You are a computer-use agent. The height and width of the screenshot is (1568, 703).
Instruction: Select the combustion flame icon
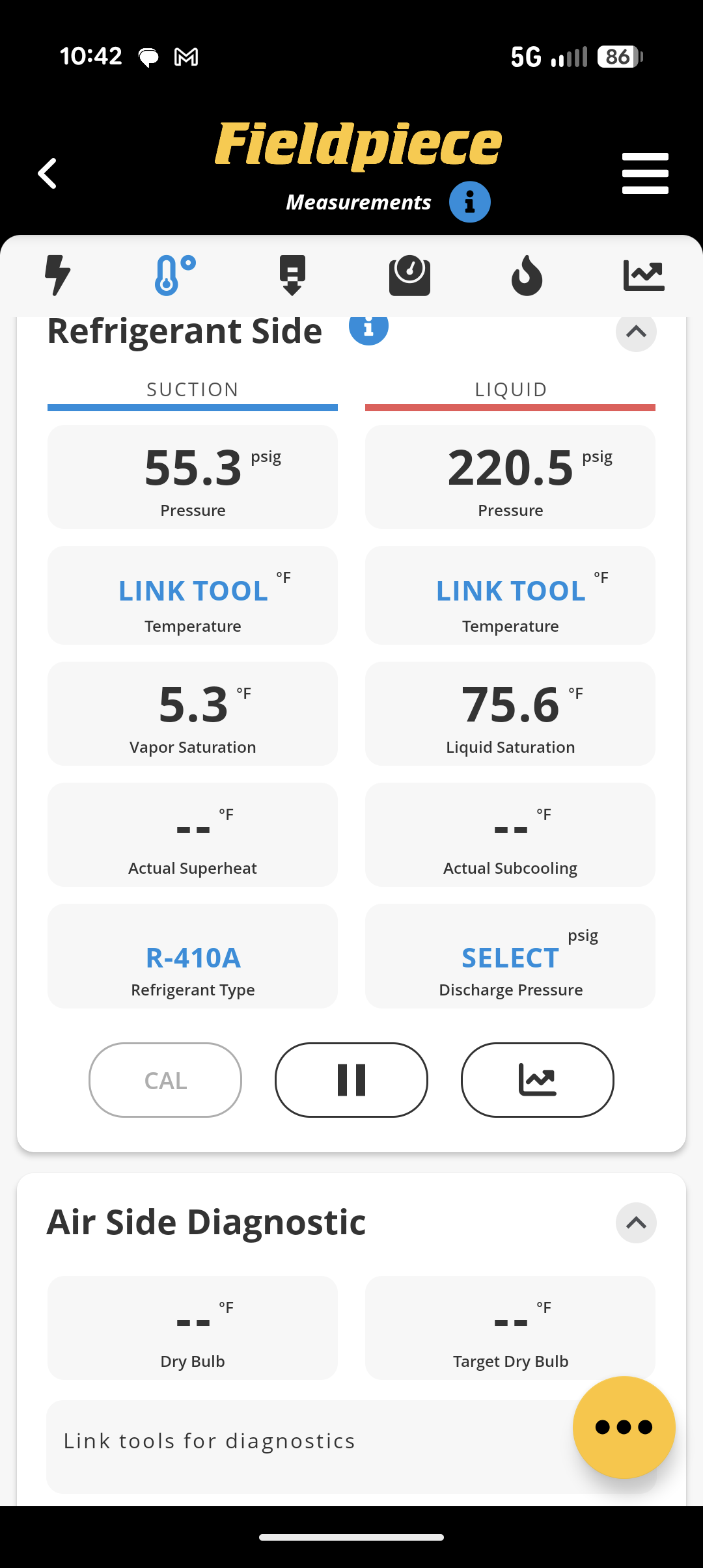point(527,276)
